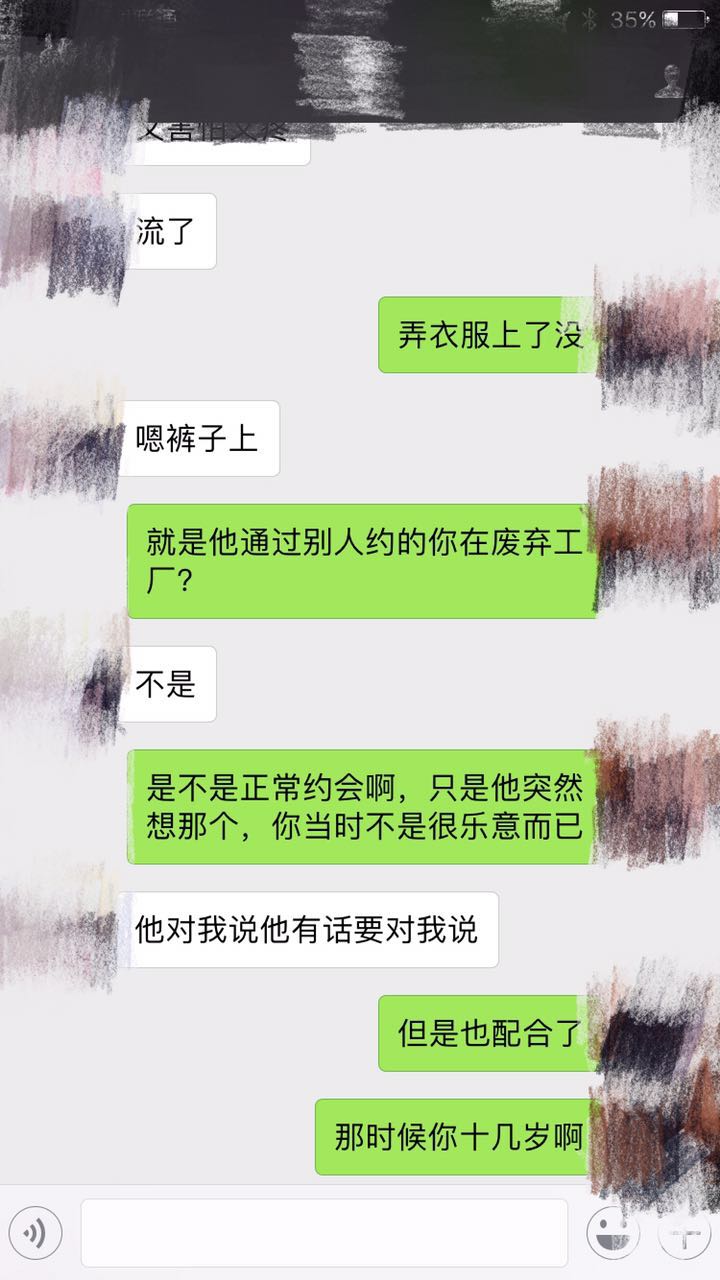
Task: Focus the message text field
Action: coord(324,1233)
